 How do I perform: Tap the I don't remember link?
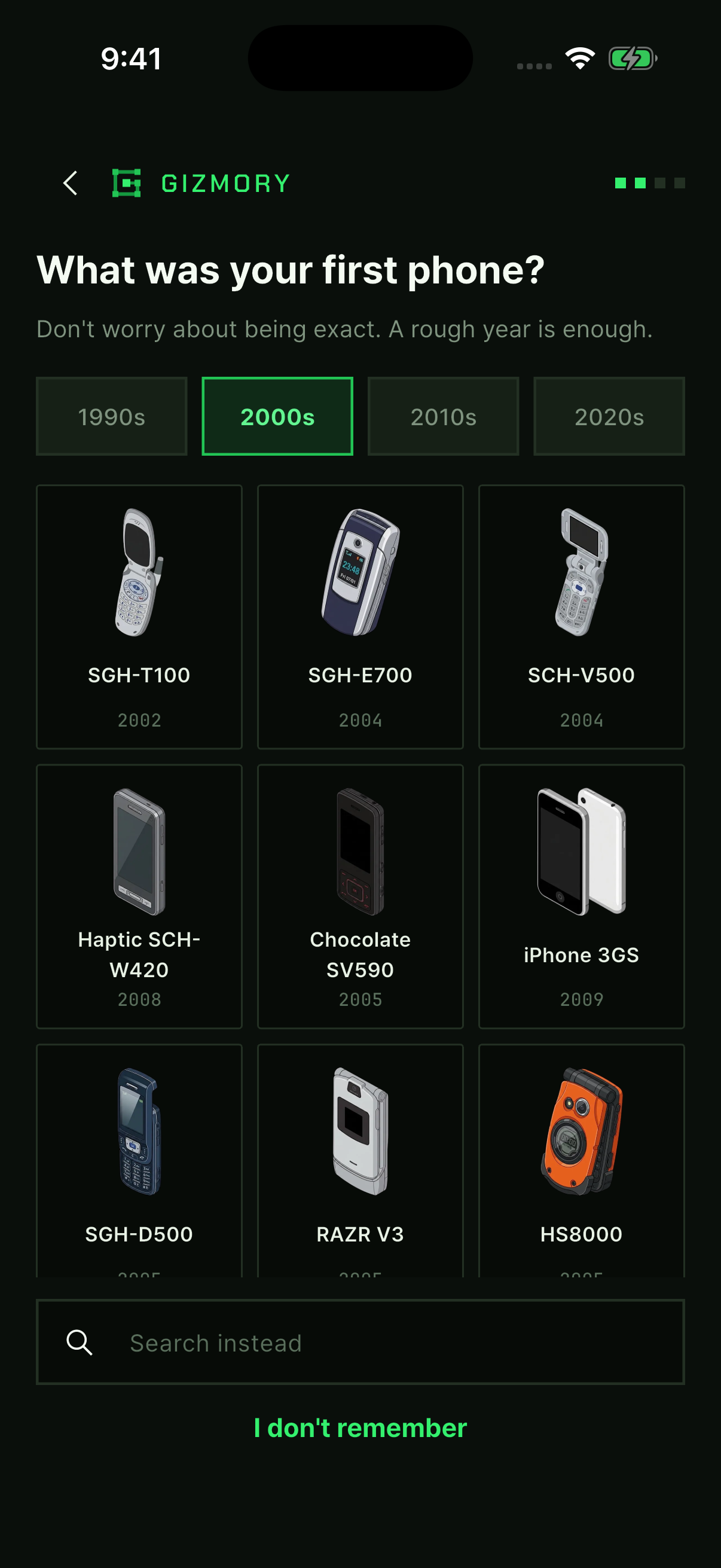360,1428
